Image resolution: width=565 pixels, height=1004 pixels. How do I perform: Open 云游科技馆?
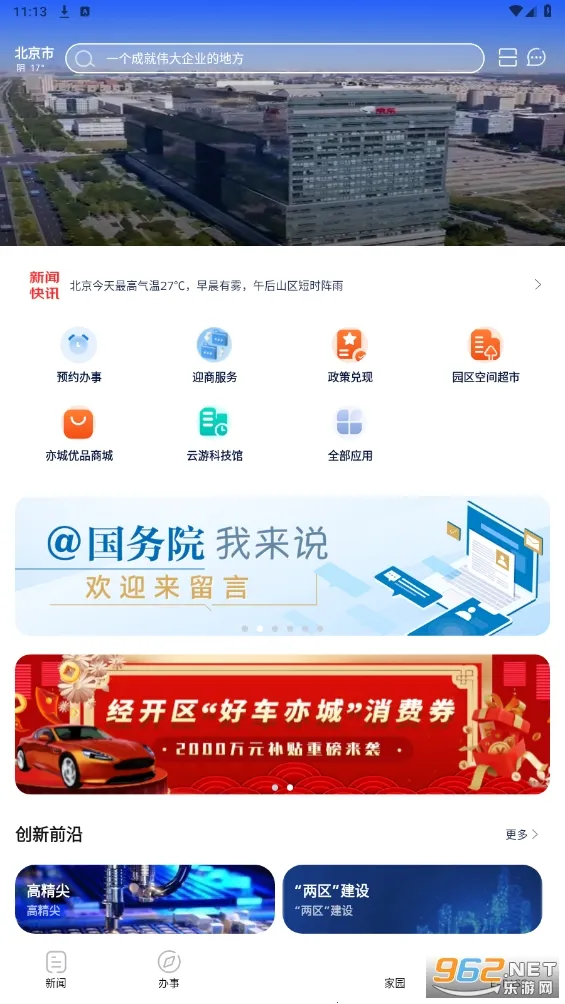pyautogui.click(x=215, y=434)
